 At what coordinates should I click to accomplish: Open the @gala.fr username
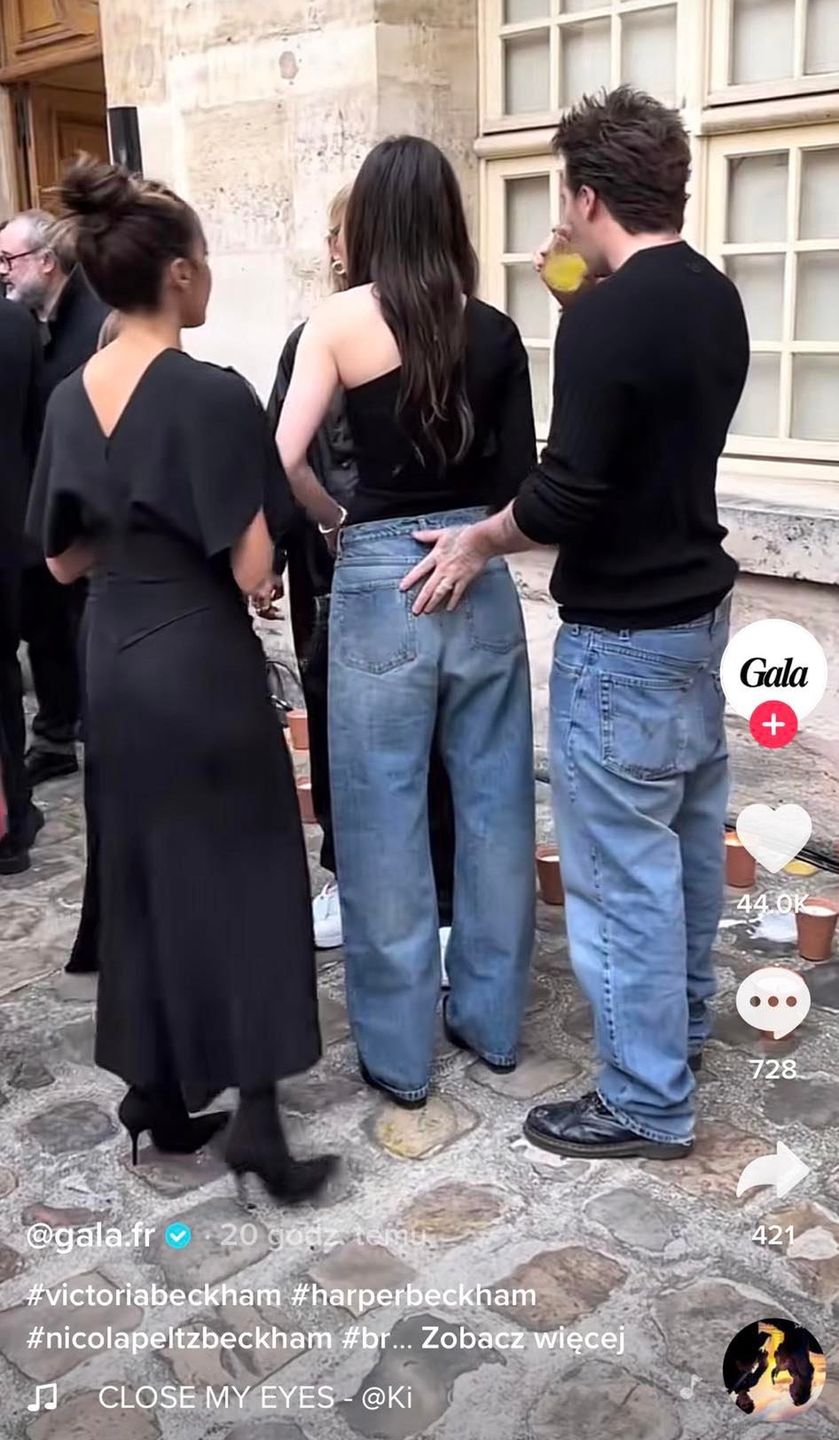point(90,1235)
